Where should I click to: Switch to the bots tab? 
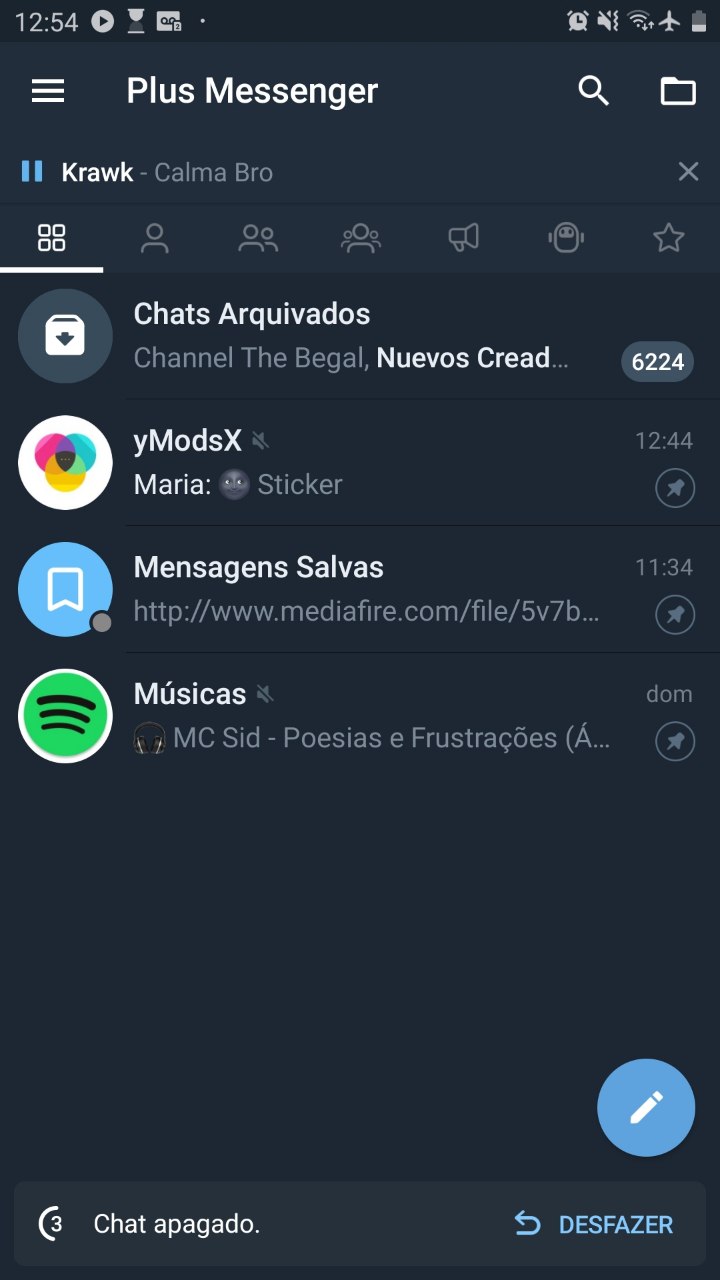coord(566,238)
